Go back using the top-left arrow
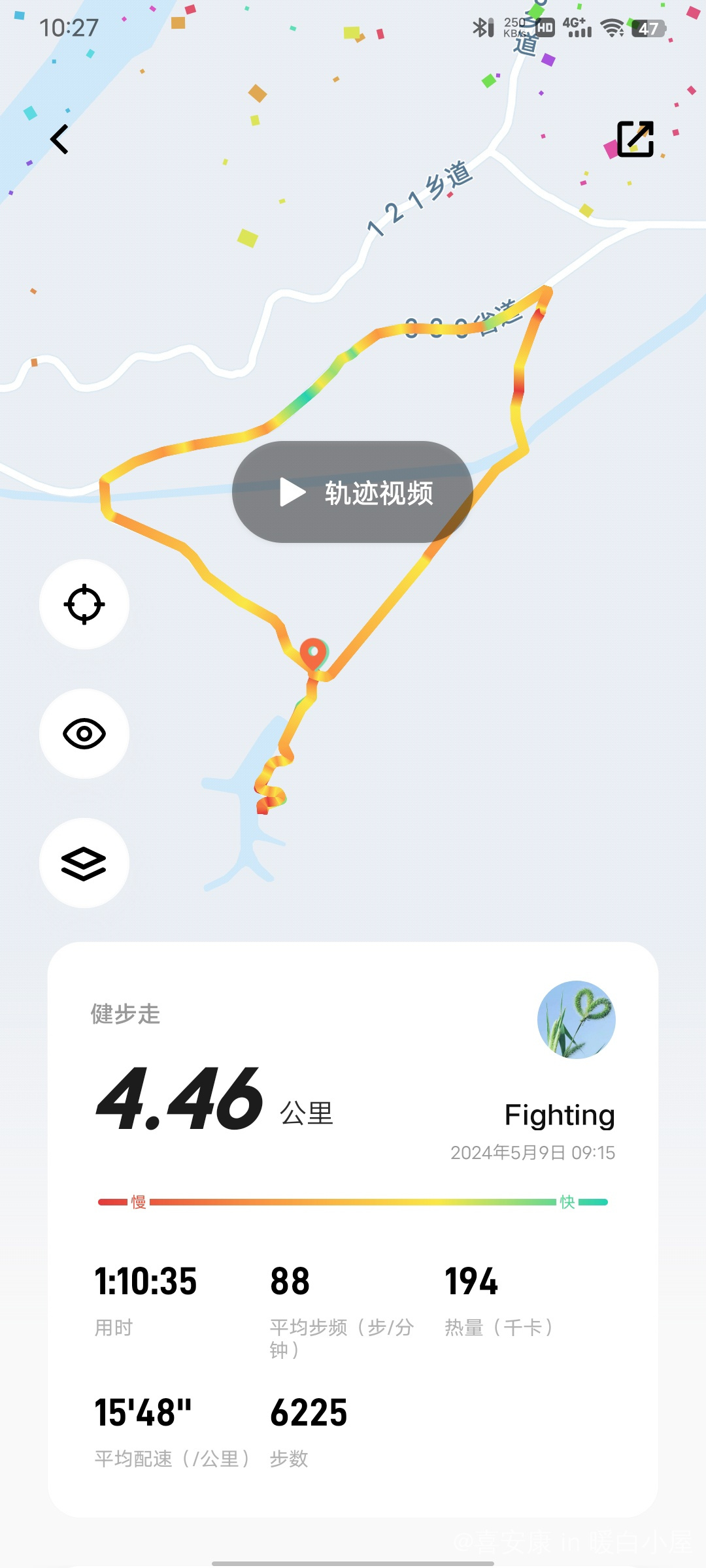This screenshot has width=706, height=1568. (x=59, y=139)
